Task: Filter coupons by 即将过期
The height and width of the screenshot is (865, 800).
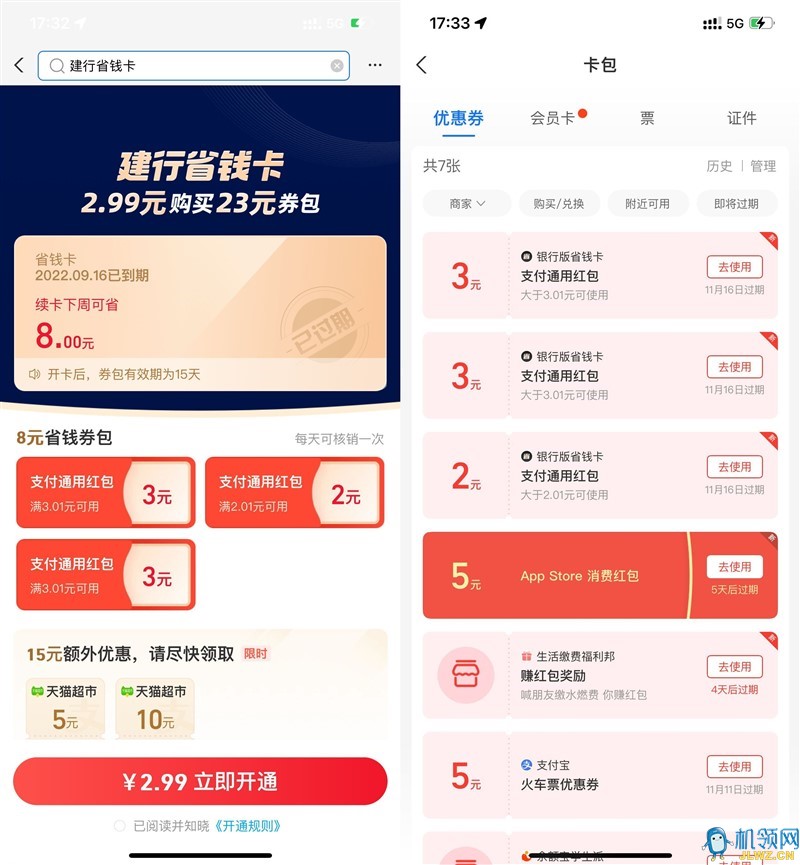Action: coord(735,203)
